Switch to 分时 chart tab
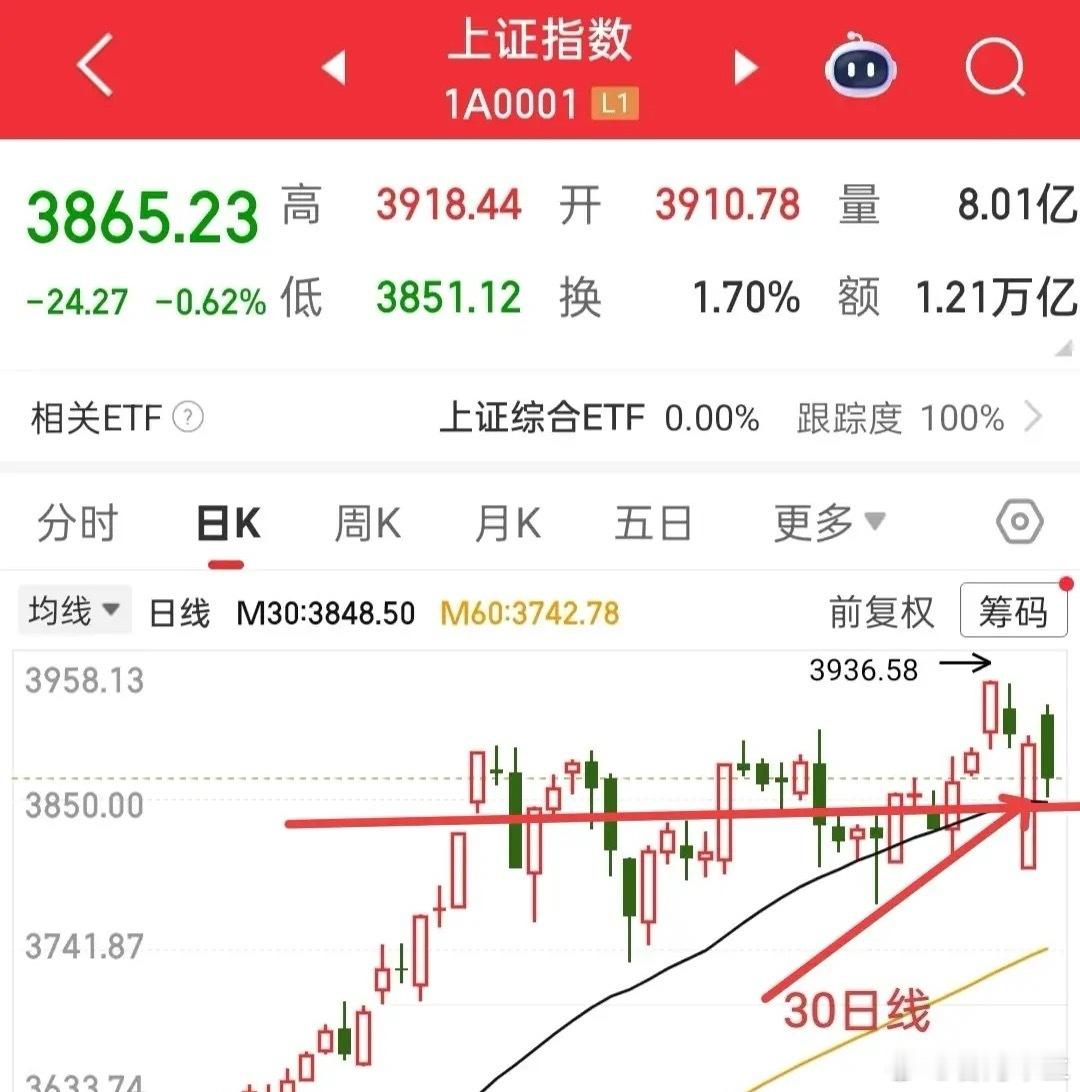The width and height of the screenshot is (1080, 1092). [x=77, y=524]
